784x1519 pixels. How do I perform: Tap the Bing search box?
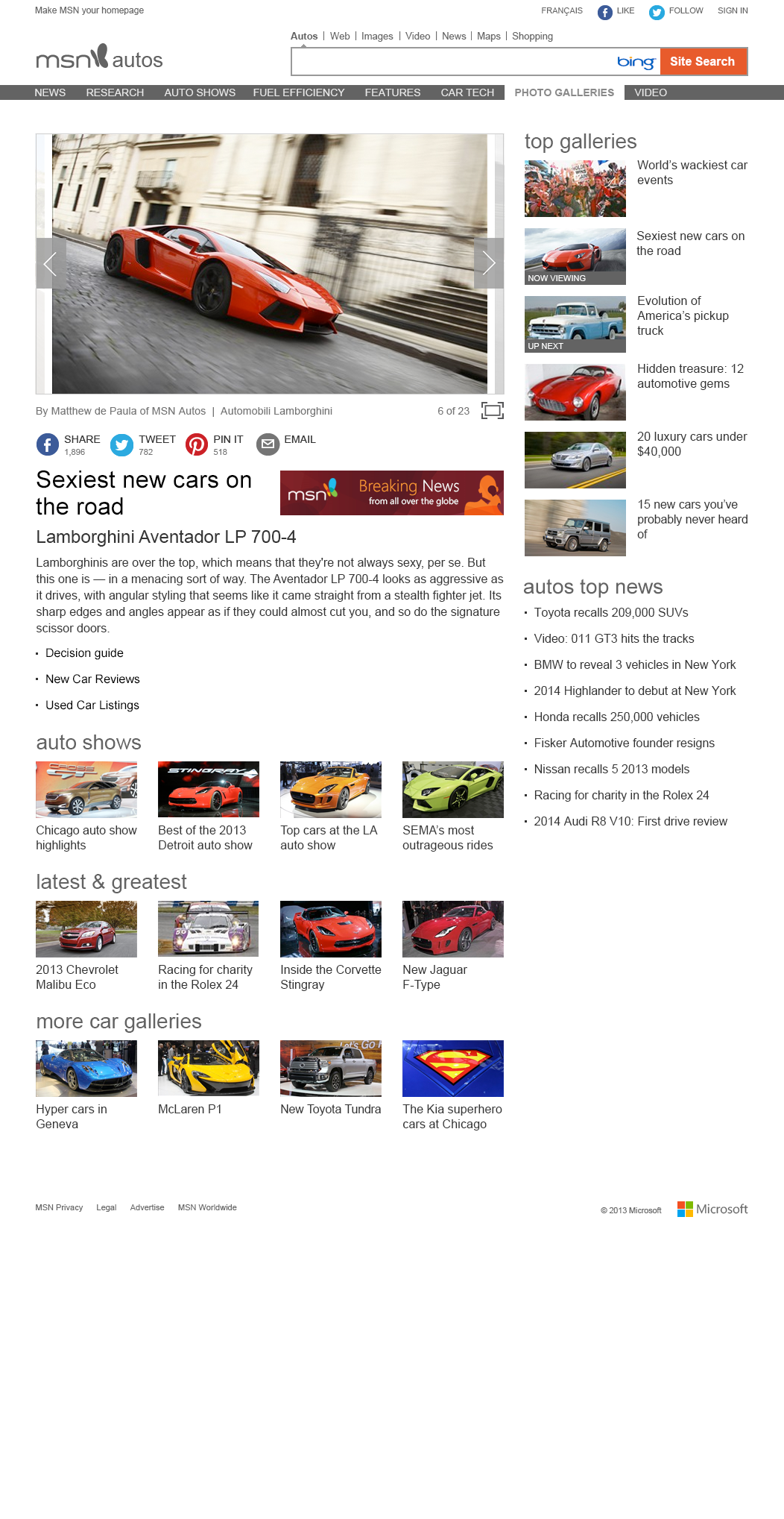tap(451, 62)
